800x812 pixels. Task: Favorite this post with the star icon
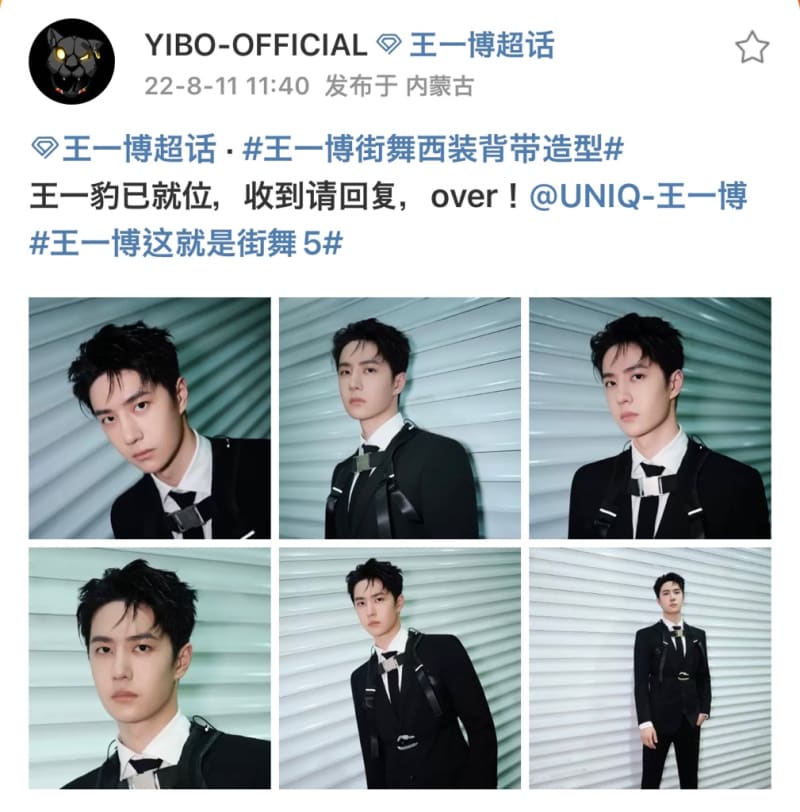tap(751, 47)
